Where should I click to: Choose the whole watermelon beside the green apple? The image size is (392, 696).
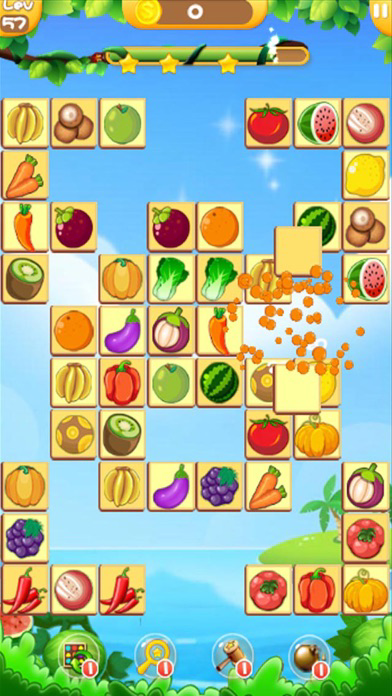click(220, 382)
